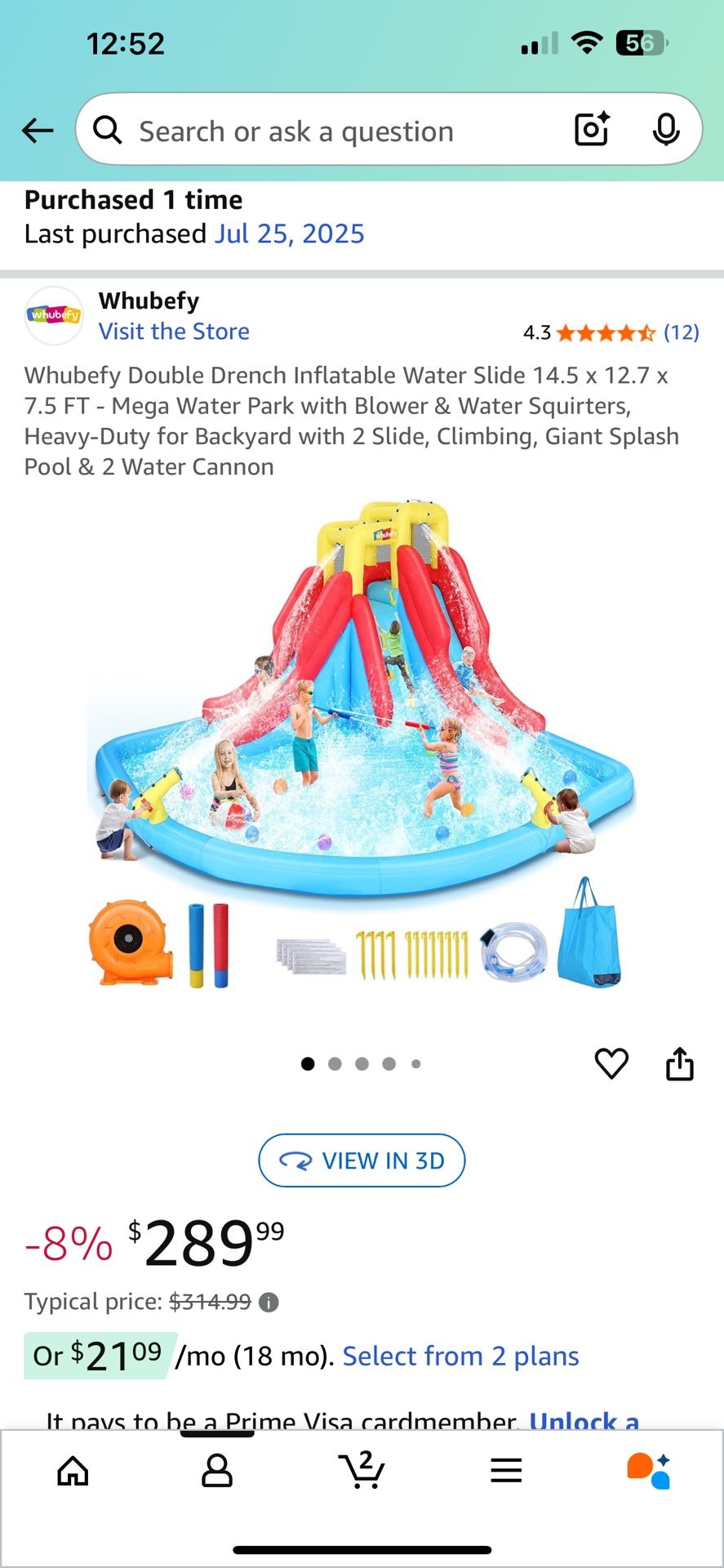Go back using the arrow

coord(38,131)
